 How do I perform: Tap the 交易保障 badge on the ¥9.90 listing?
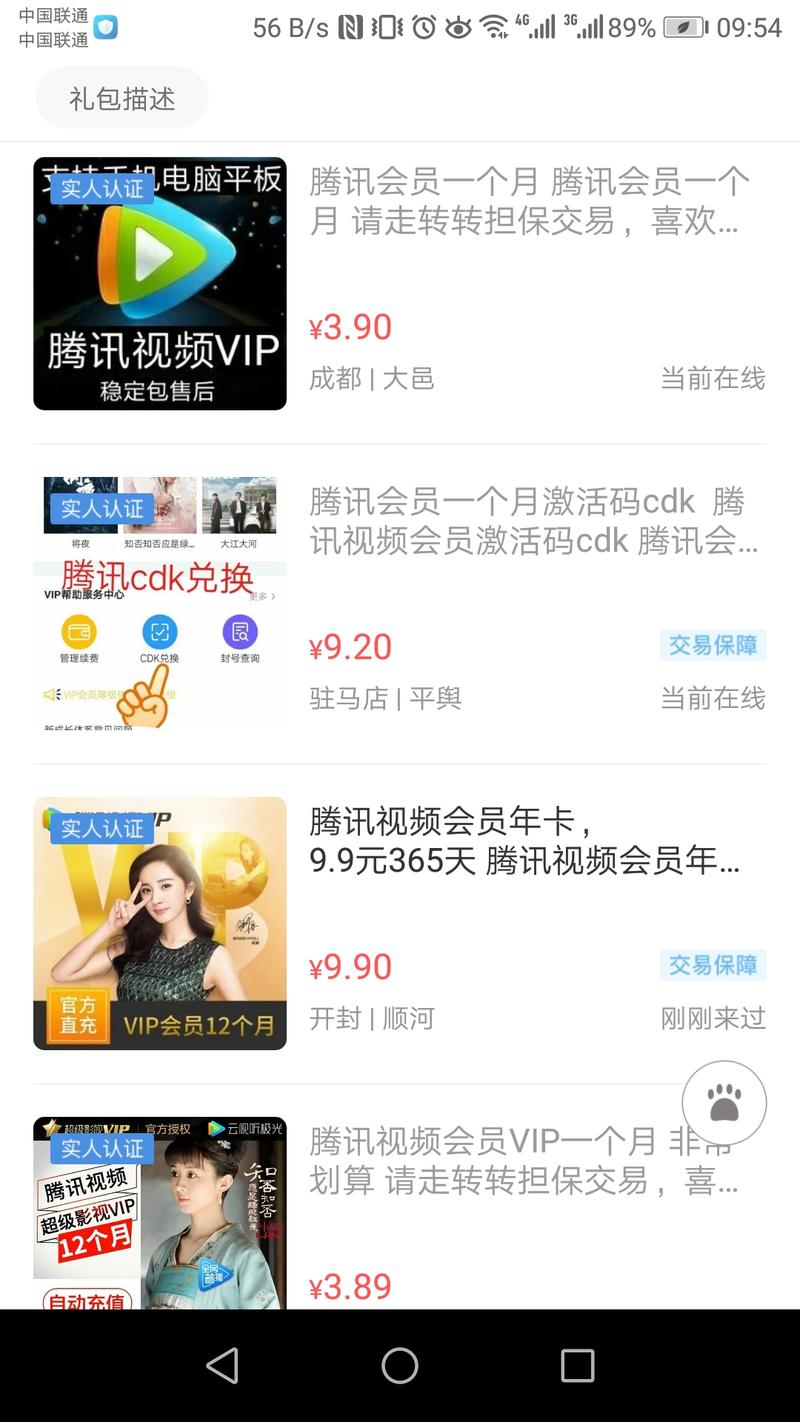point(712,966)
